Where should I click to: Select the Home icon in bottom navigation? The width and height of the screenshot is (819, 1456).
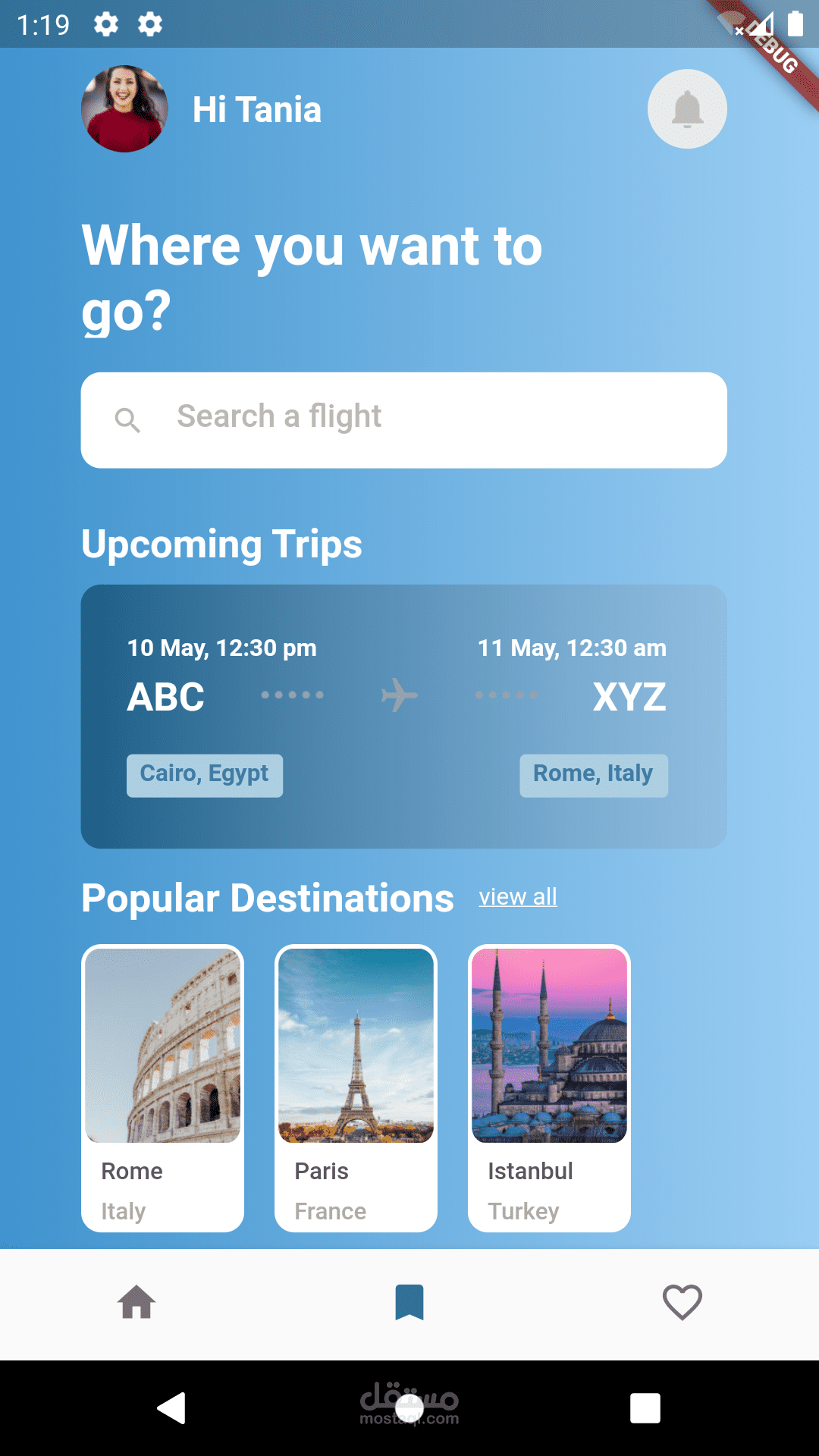click(x=137, y=1302)
